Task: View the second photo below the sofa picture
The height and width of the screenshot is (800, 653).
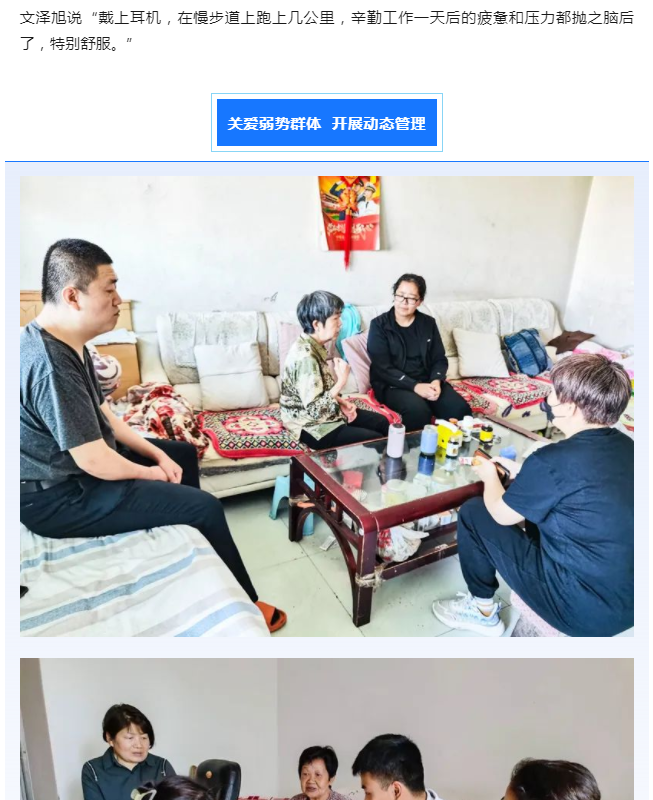Action: 326,730
